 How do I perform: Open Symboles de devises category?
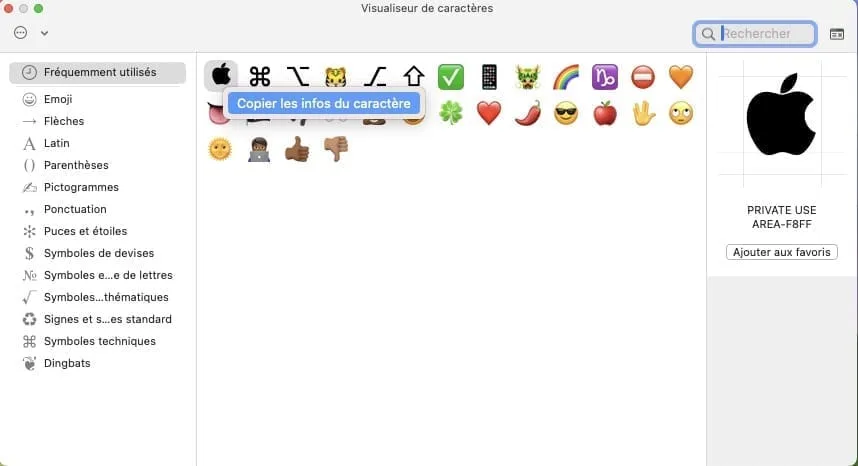[x=98, y=253]
